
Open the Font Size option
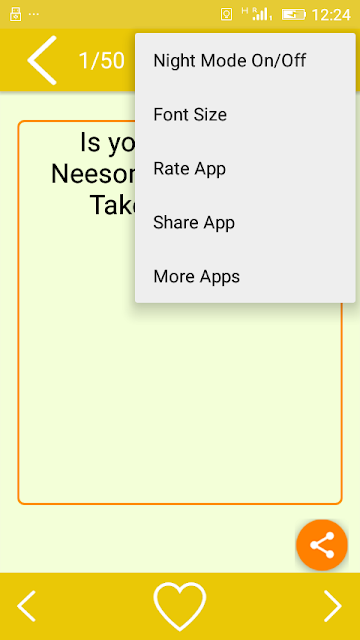(245, 115)
